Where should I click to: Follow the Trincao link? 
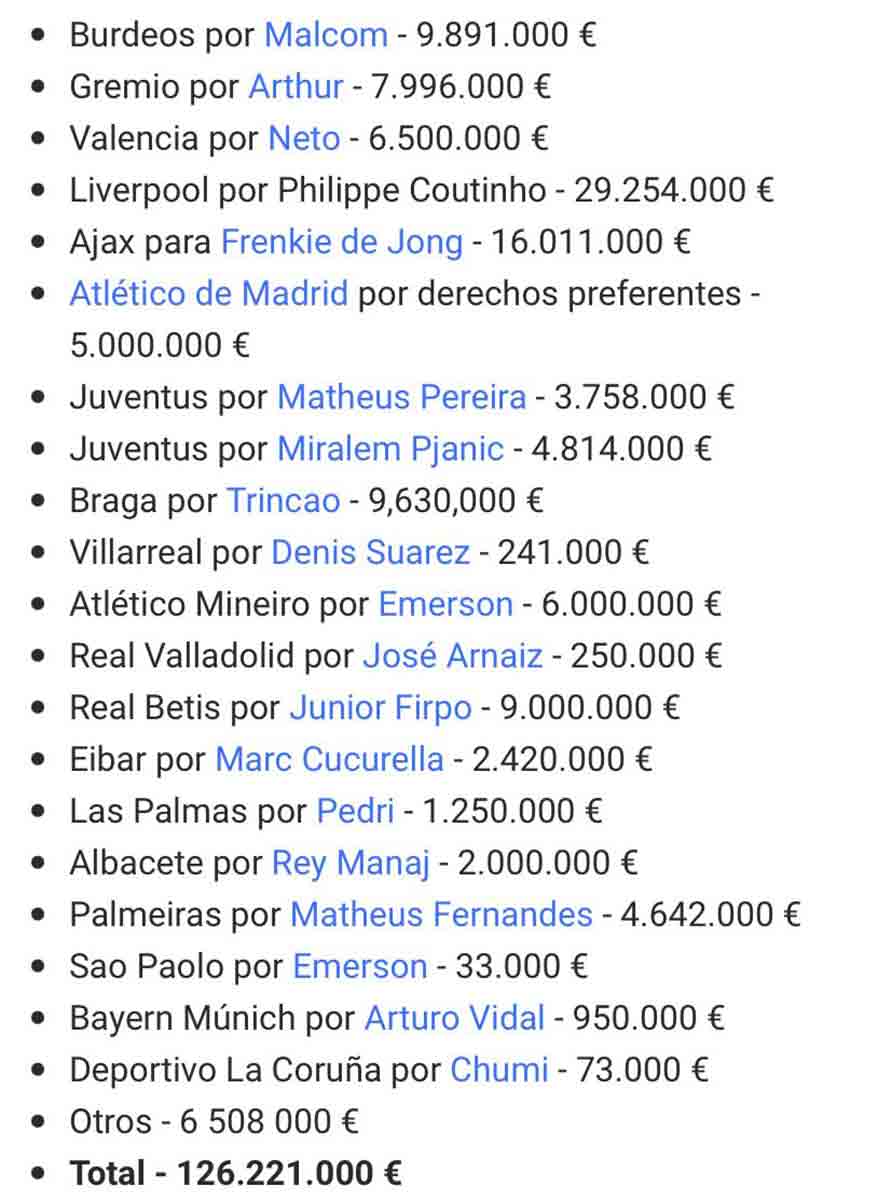283,500
